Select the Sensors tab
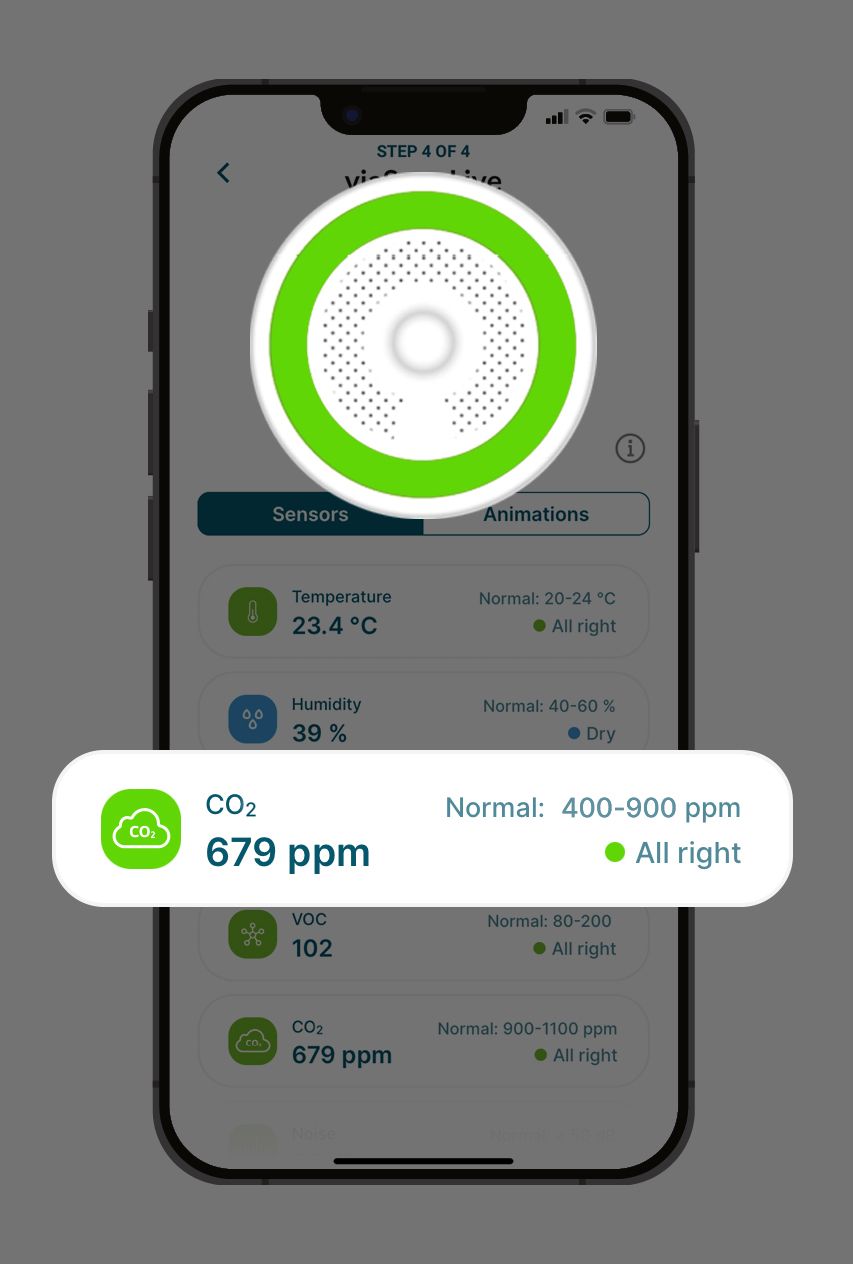Screen dimensions: 853x1264 310,514
